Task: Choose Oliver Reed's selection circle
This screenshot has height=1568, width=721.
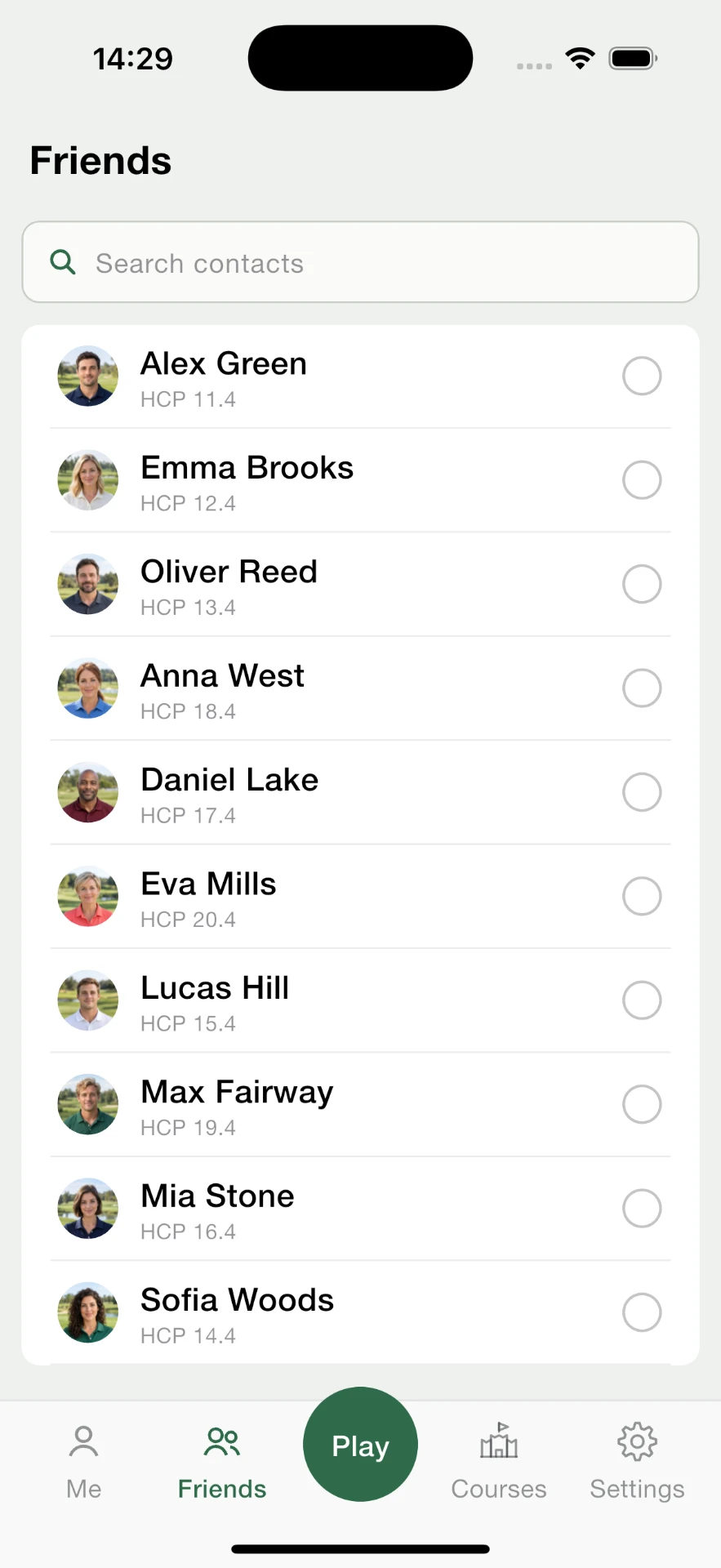Action: click(x=642, y=584)
